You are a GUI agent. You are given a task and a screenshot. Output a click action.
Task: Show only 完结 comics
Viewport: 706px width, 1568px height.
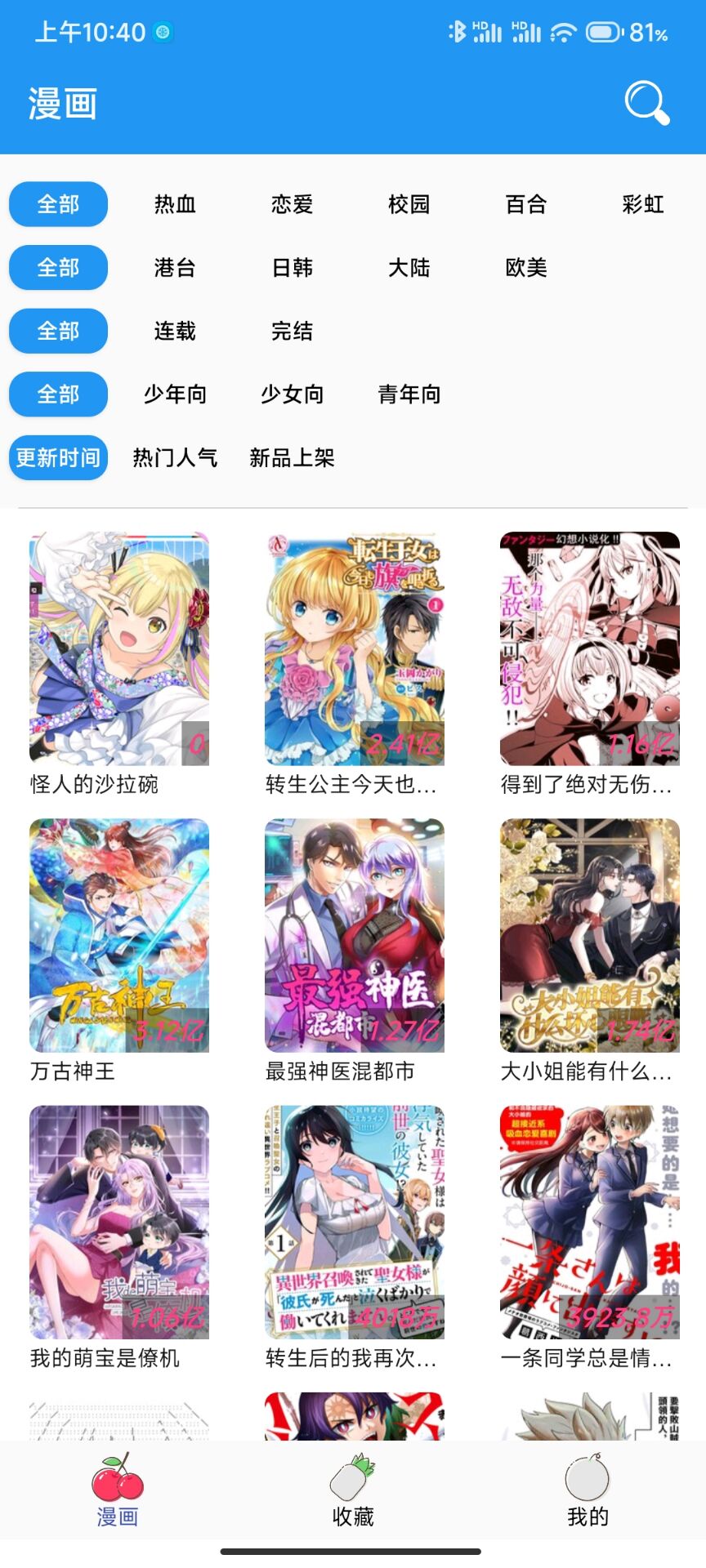292,332
